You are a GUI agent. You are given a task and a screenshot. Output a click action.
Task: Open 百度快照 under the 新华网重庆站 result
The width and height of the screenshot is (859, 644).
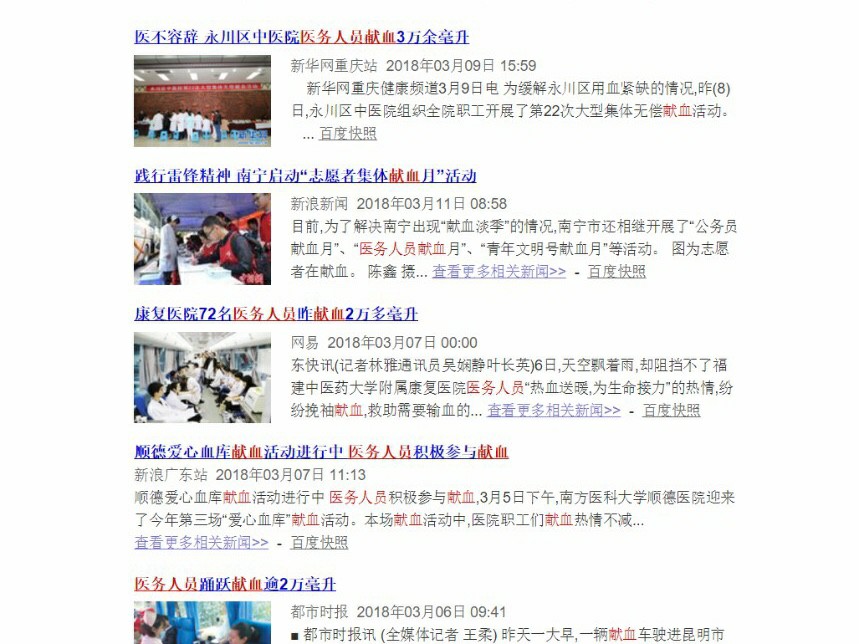click(348, 133)
